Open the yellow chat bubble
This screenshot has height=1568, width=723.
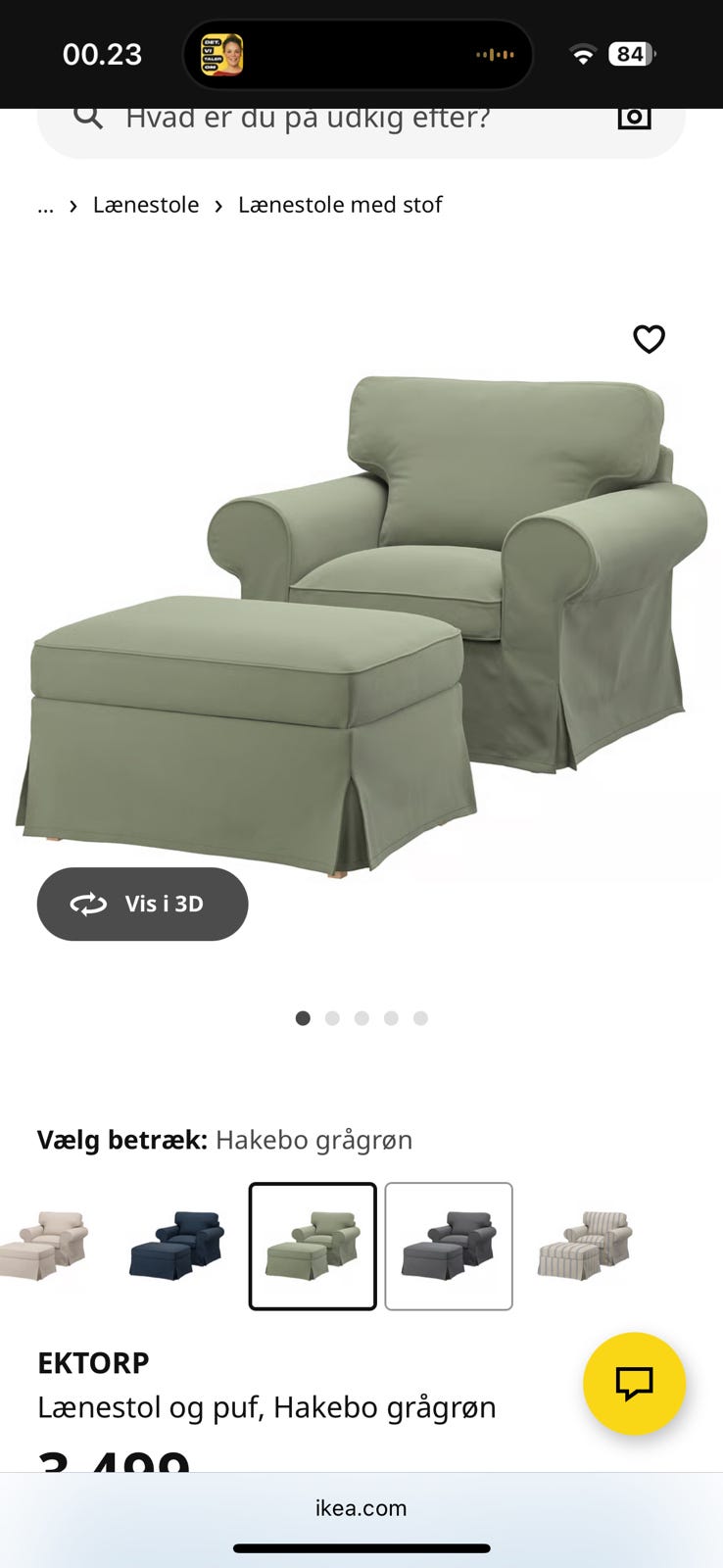pos(634,1384)
